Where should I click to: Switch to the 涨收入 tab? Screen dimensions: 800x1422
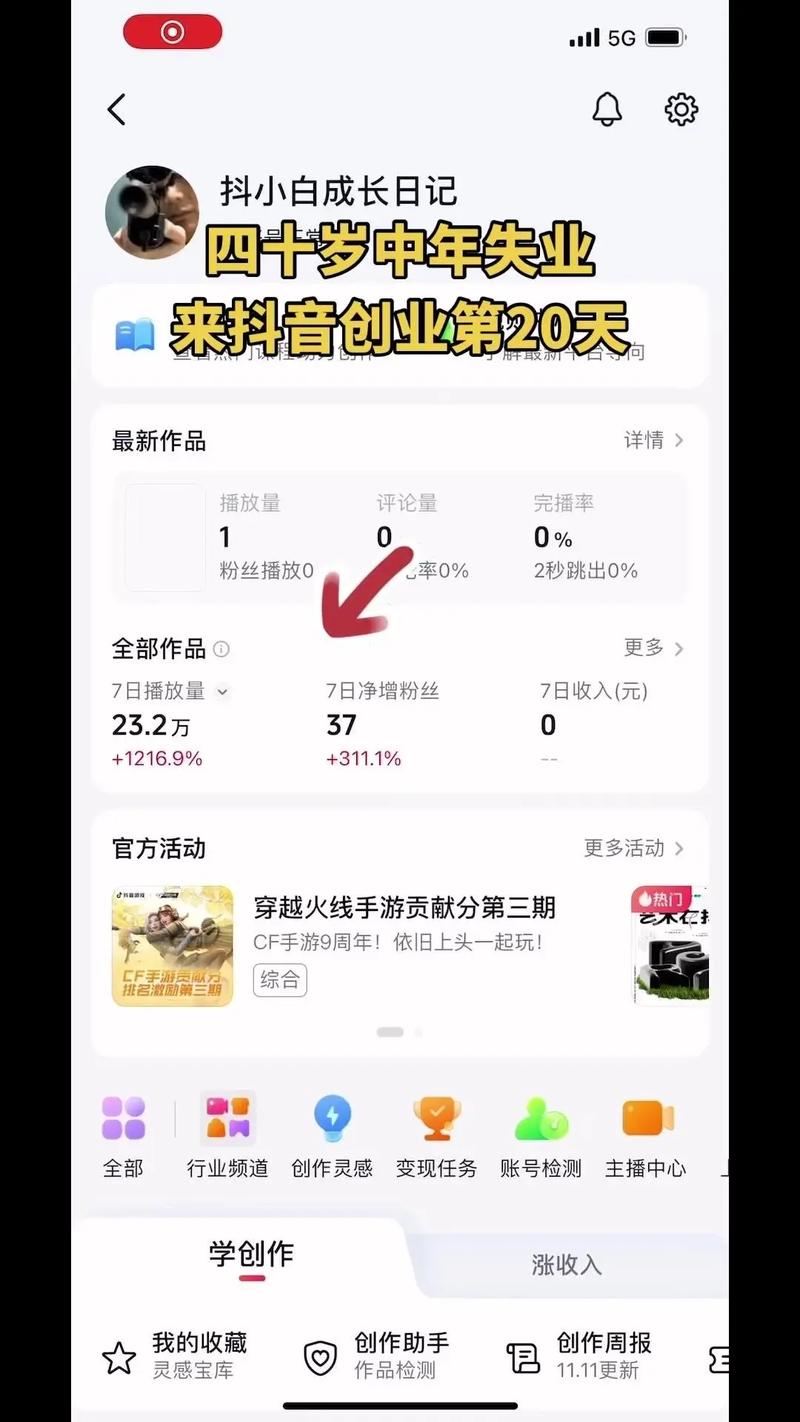tap(566, 1264)
